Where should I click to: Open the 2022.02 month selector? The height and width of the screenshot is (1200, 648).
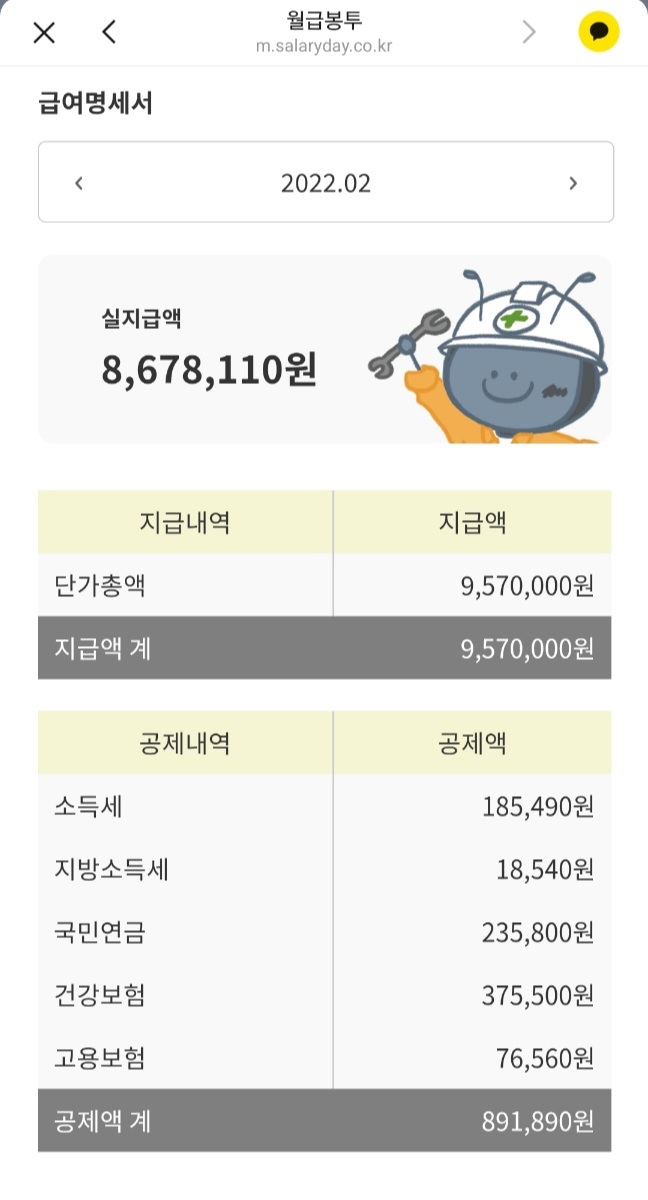[326, 183]
